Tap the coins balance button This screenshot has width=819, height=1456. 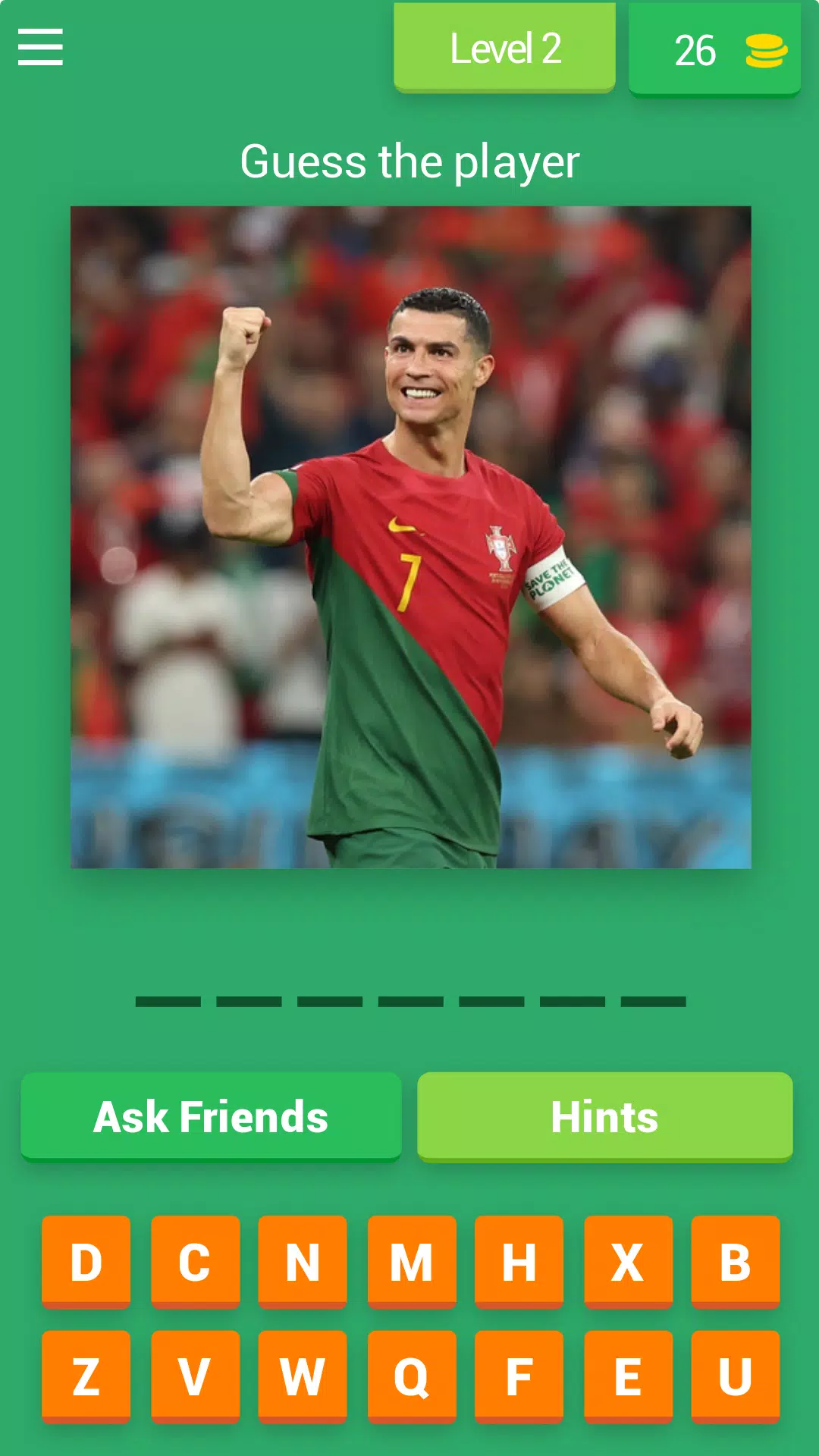[x=714, y=50]
